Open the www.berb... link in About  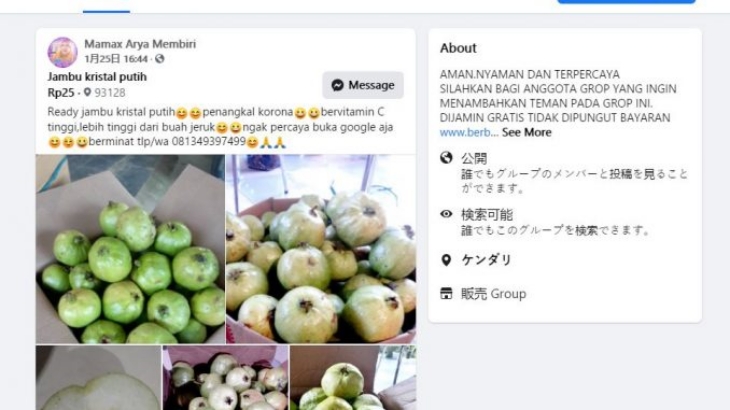(467, 132)
